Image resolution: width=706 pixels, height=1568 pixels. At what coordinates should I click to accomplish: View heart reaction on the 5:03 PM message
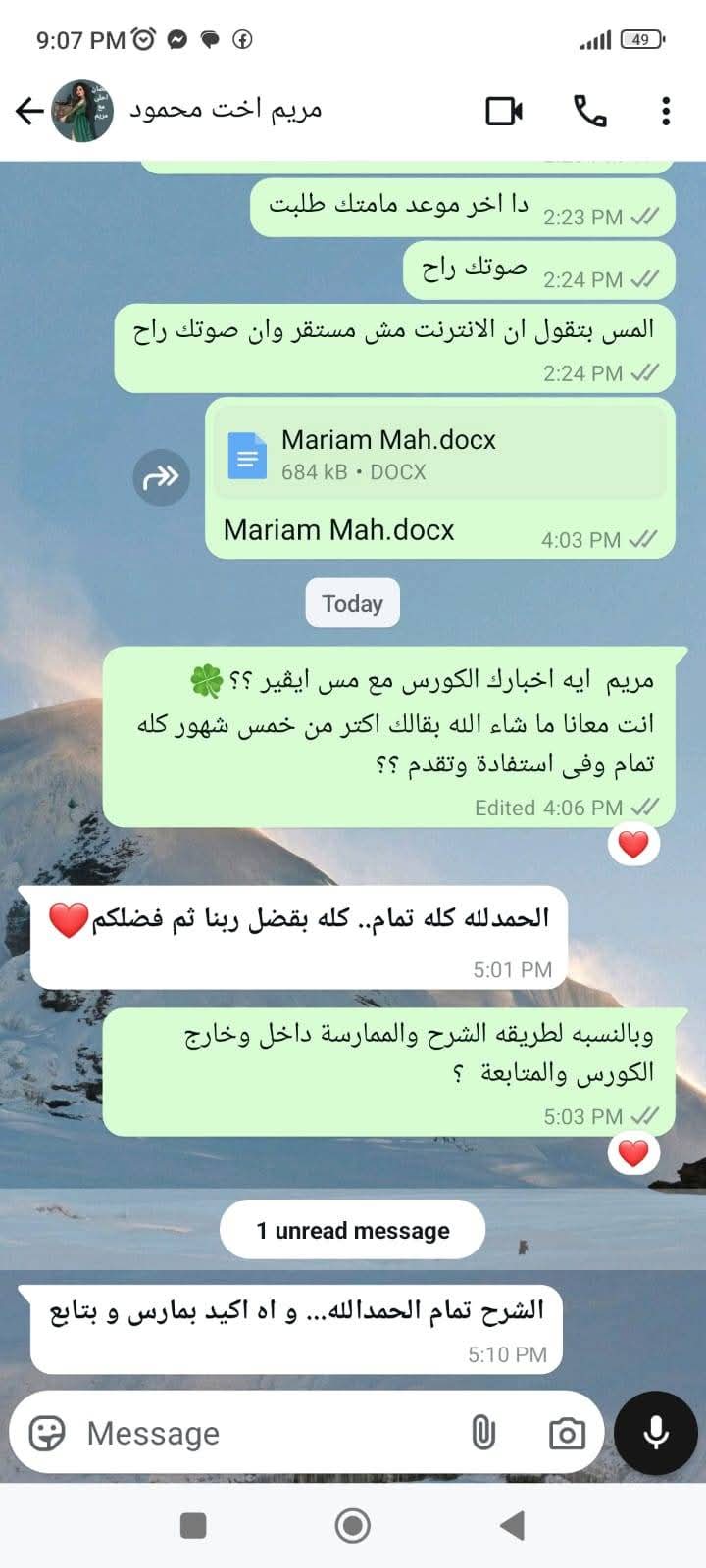pyautogui.click(x=632, y=1153)
